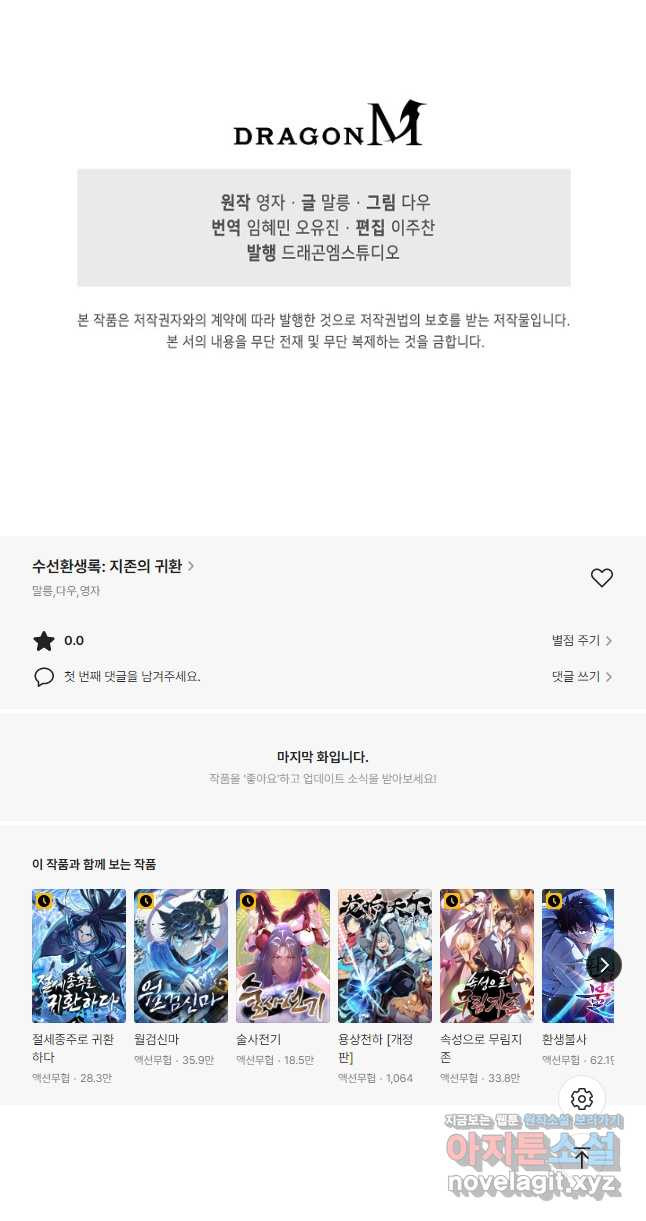Open 별점 주기 to rate the series
646x1221 pixels.
tap(581, 641)
